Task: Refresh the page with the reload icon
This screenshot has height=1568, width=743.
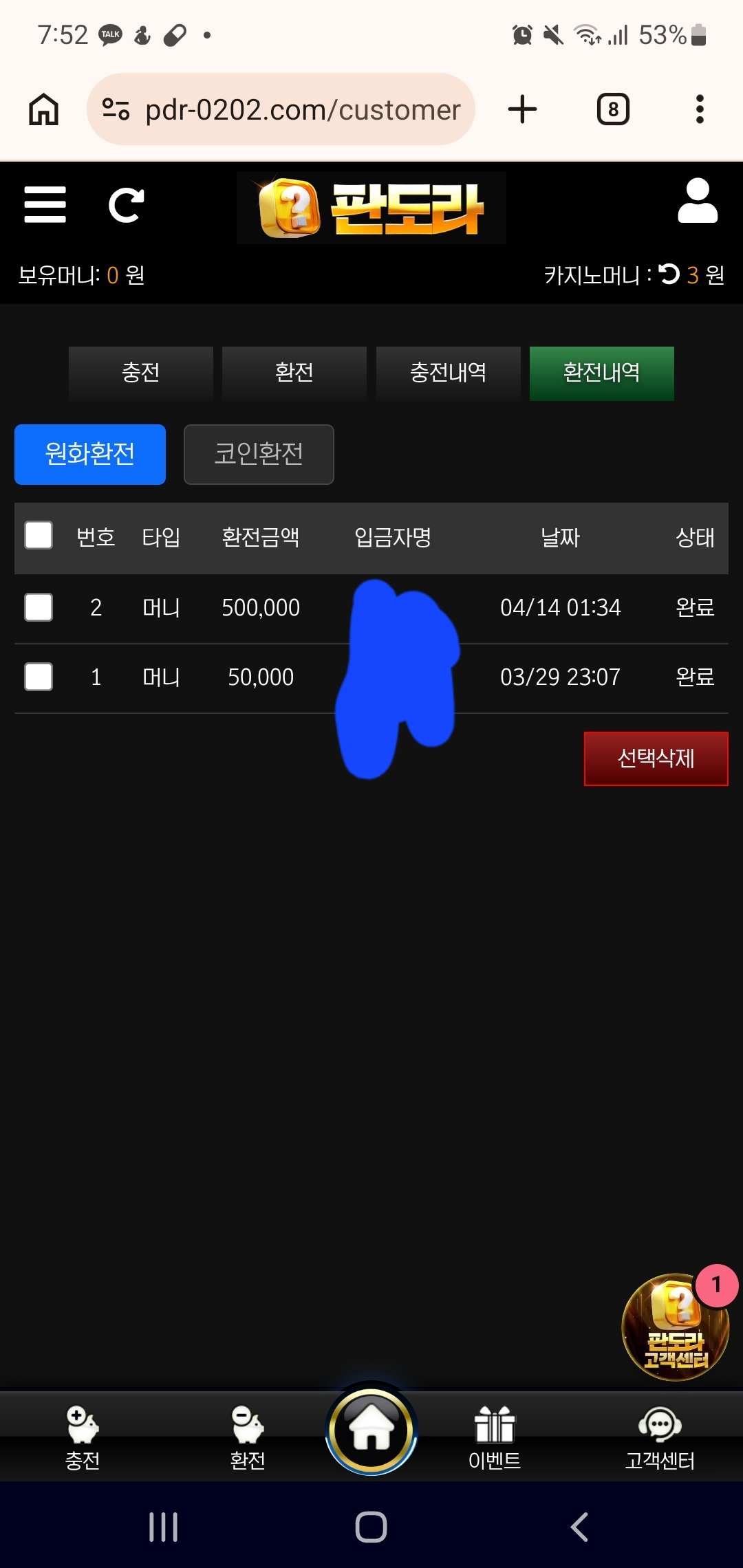Action: [x=126, y=205]
